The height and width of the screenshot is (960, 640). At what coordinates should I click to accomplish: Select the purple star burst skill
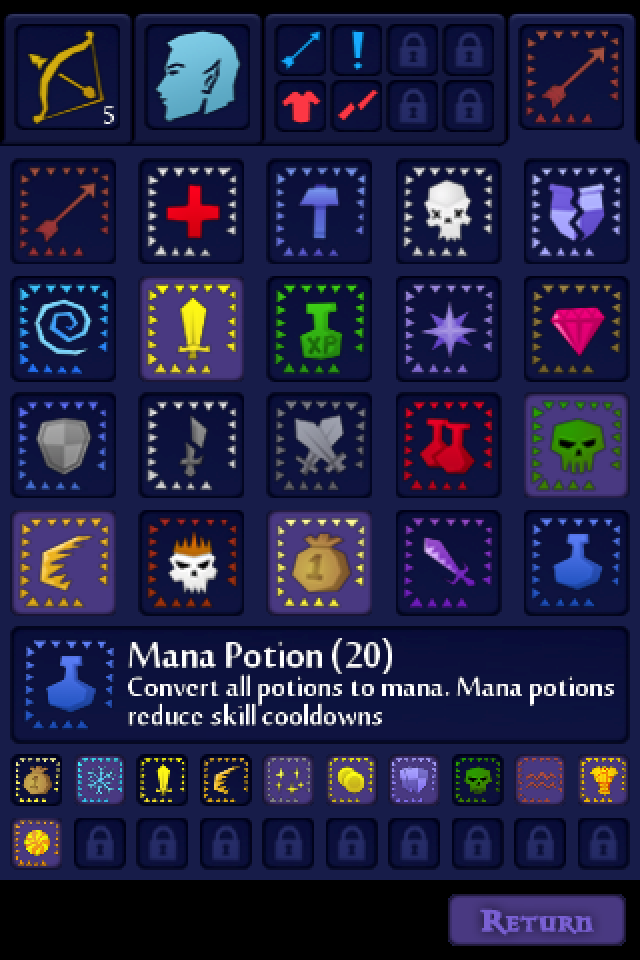[x=448, y=329]
